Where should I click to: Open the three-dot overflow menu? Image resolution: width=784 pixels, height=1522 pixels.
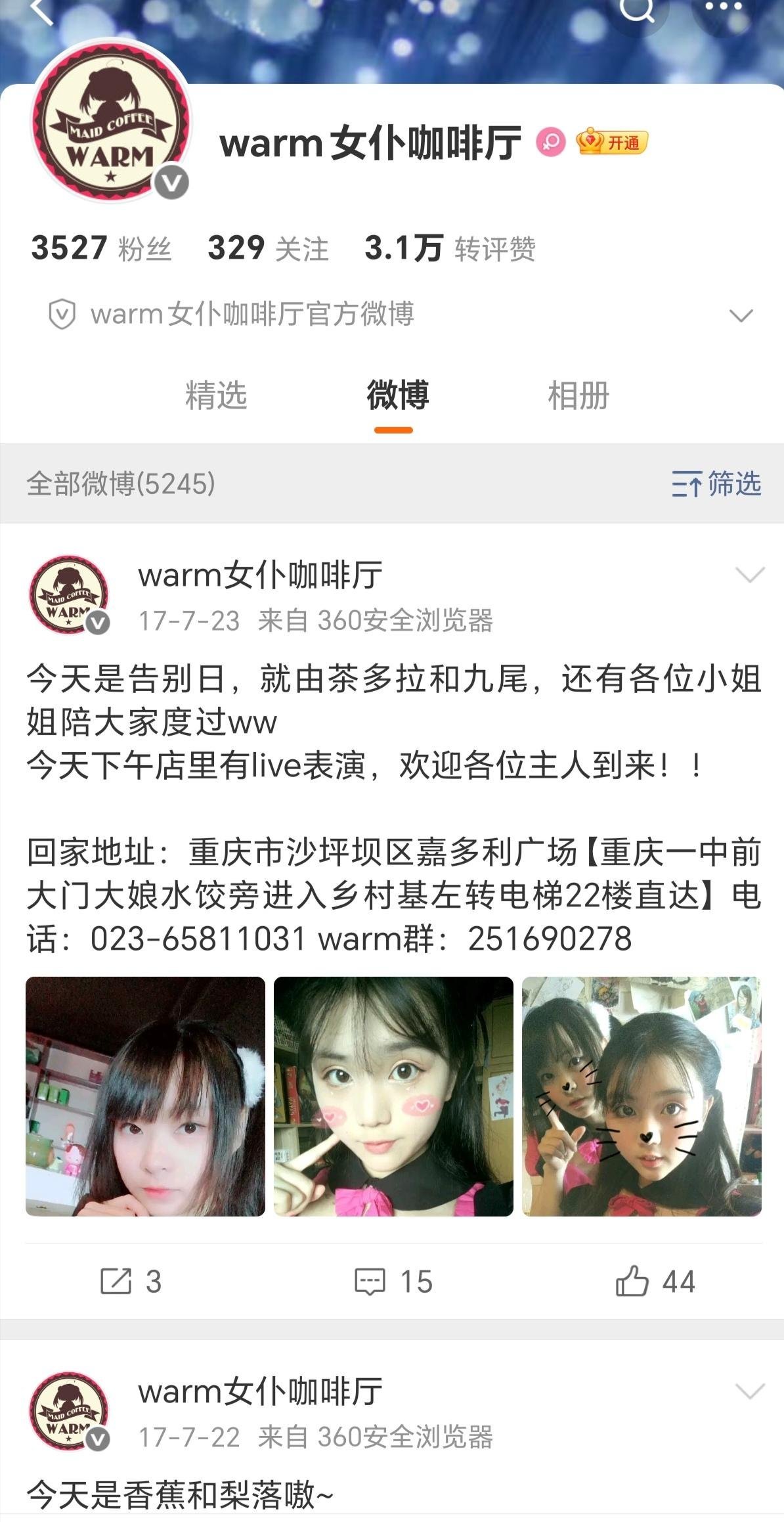pos(723,8)
